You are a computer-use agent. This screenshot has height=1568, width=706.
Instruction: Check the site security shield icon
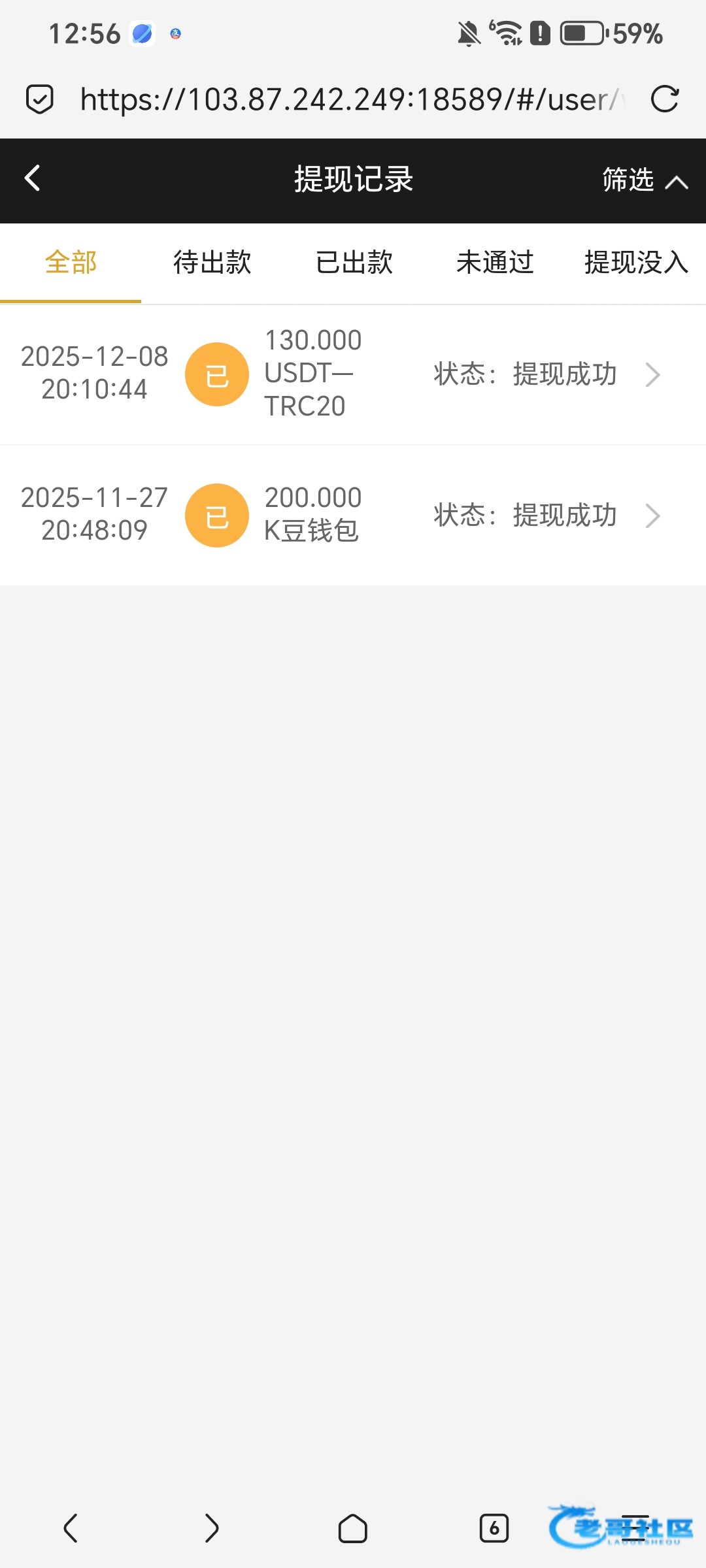point(40,99)
